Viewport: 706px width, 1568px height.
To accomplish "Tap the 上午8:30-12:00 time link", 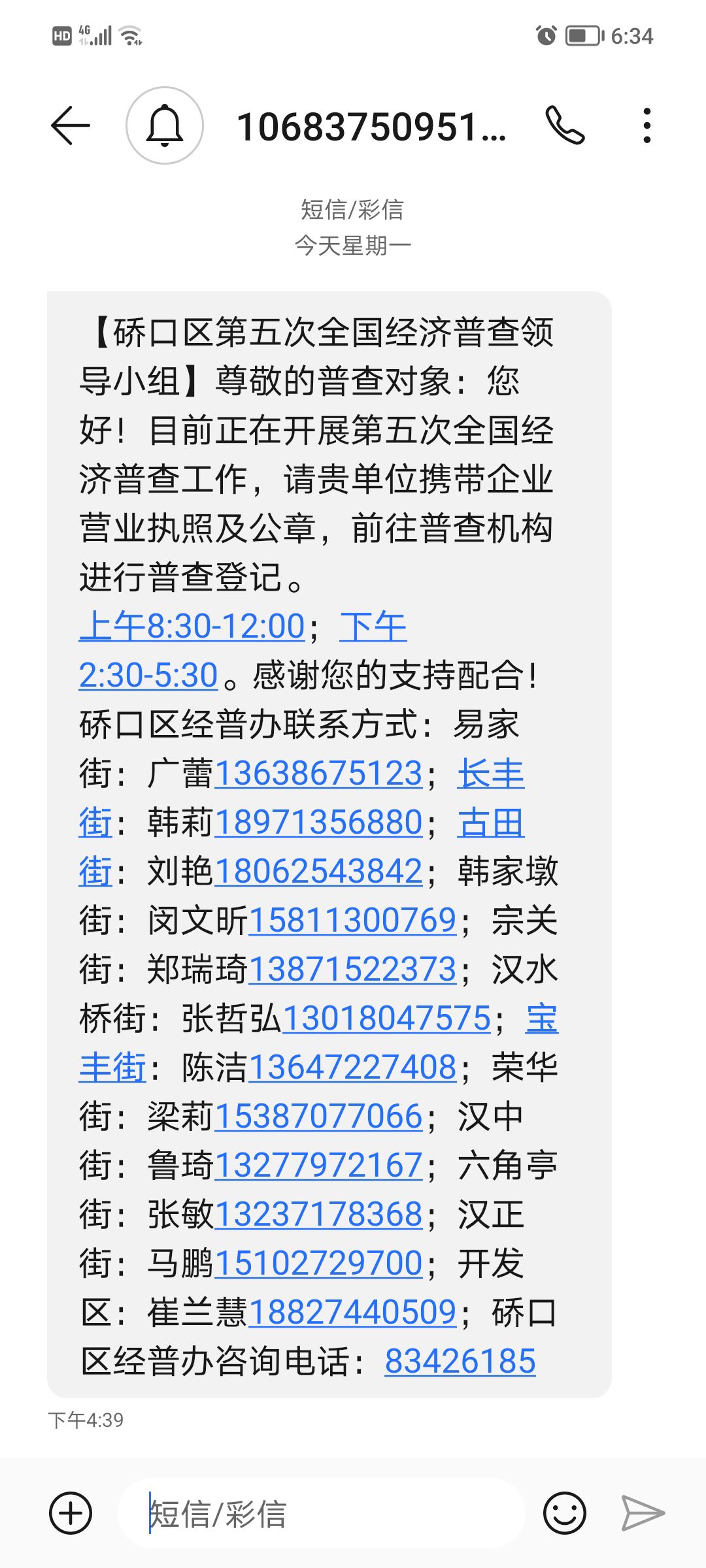I will coord(192,626).
